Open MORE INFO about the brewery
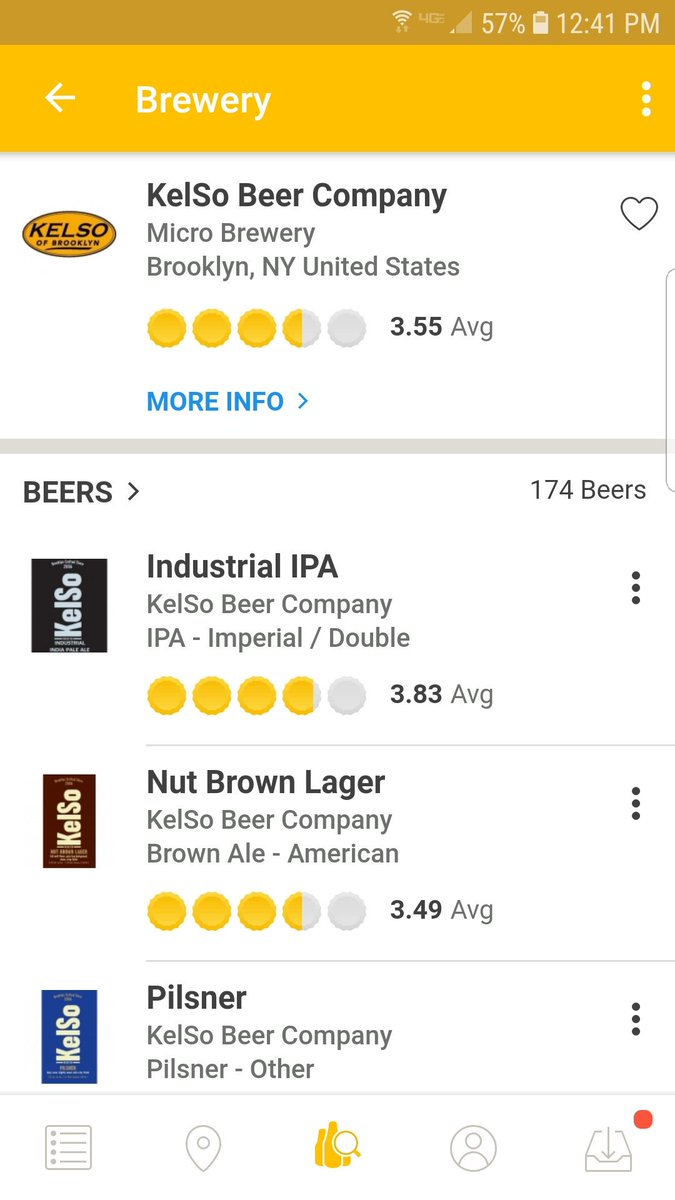Viewport: 675px width, 1200px height. click(x=228, y=401)
